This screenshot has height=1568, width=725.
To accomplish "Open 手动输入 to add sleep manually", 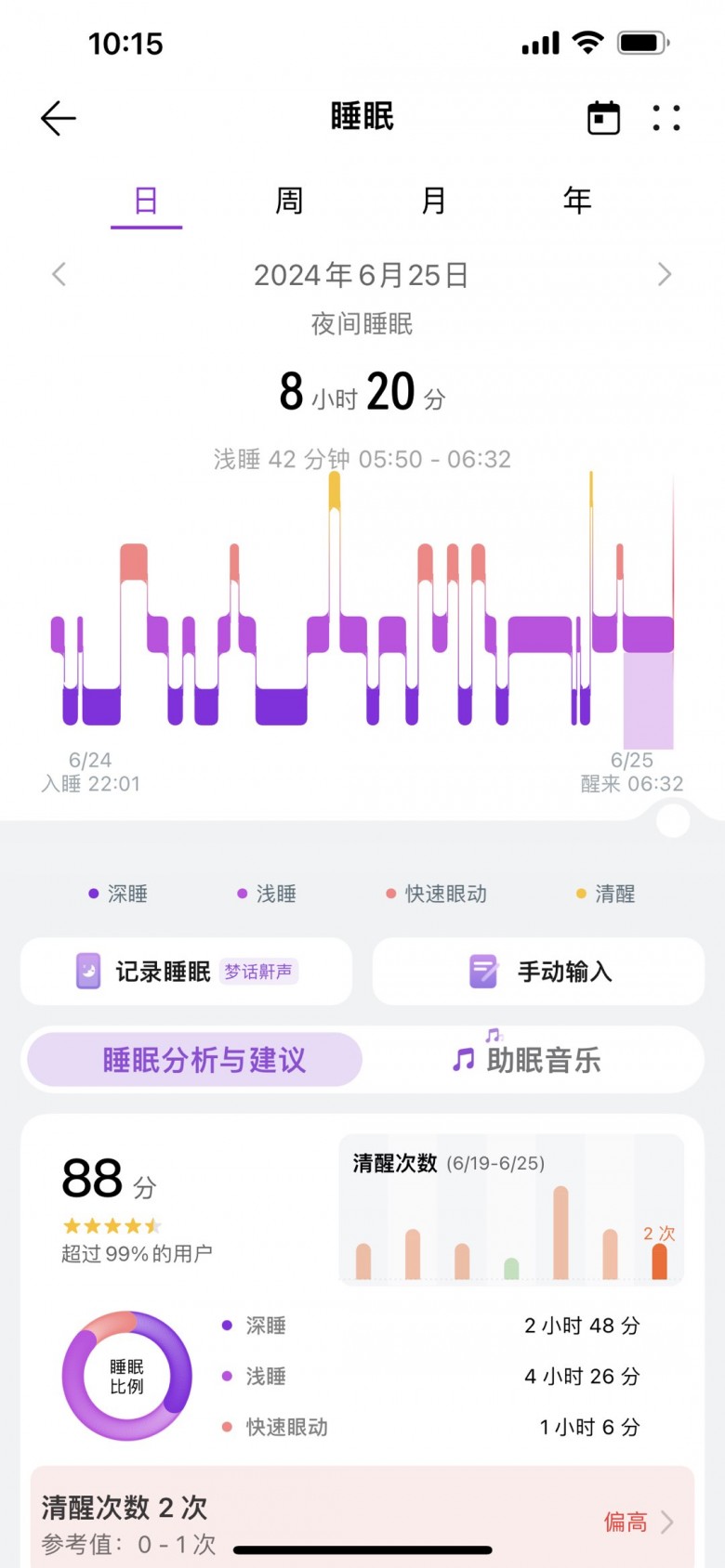I will click(x=538, y=972).
